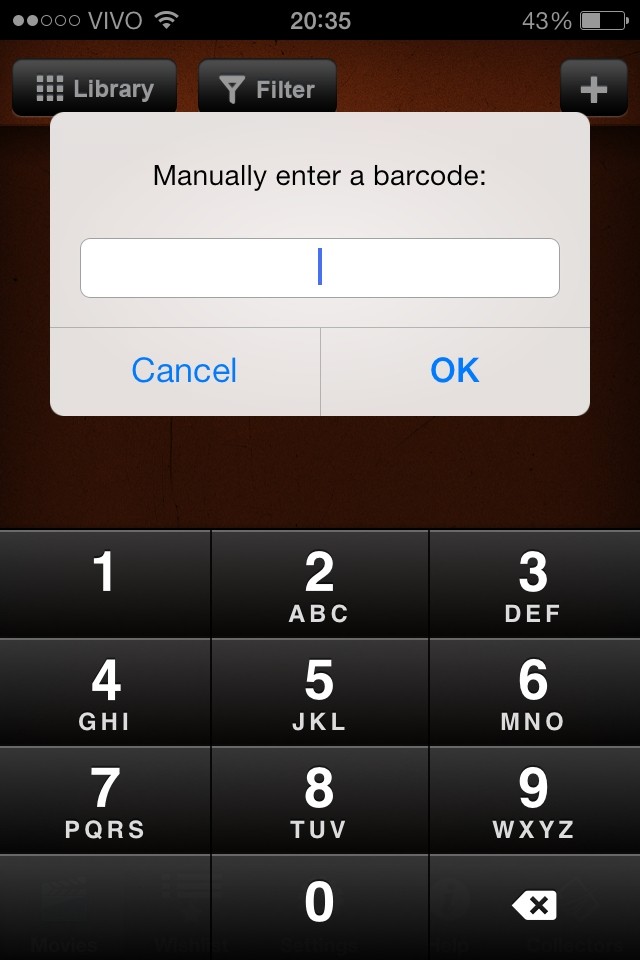This screenshot has width=640, height=960.
Task: Cancel the manual barcode dialog
Action: [184, 371]
